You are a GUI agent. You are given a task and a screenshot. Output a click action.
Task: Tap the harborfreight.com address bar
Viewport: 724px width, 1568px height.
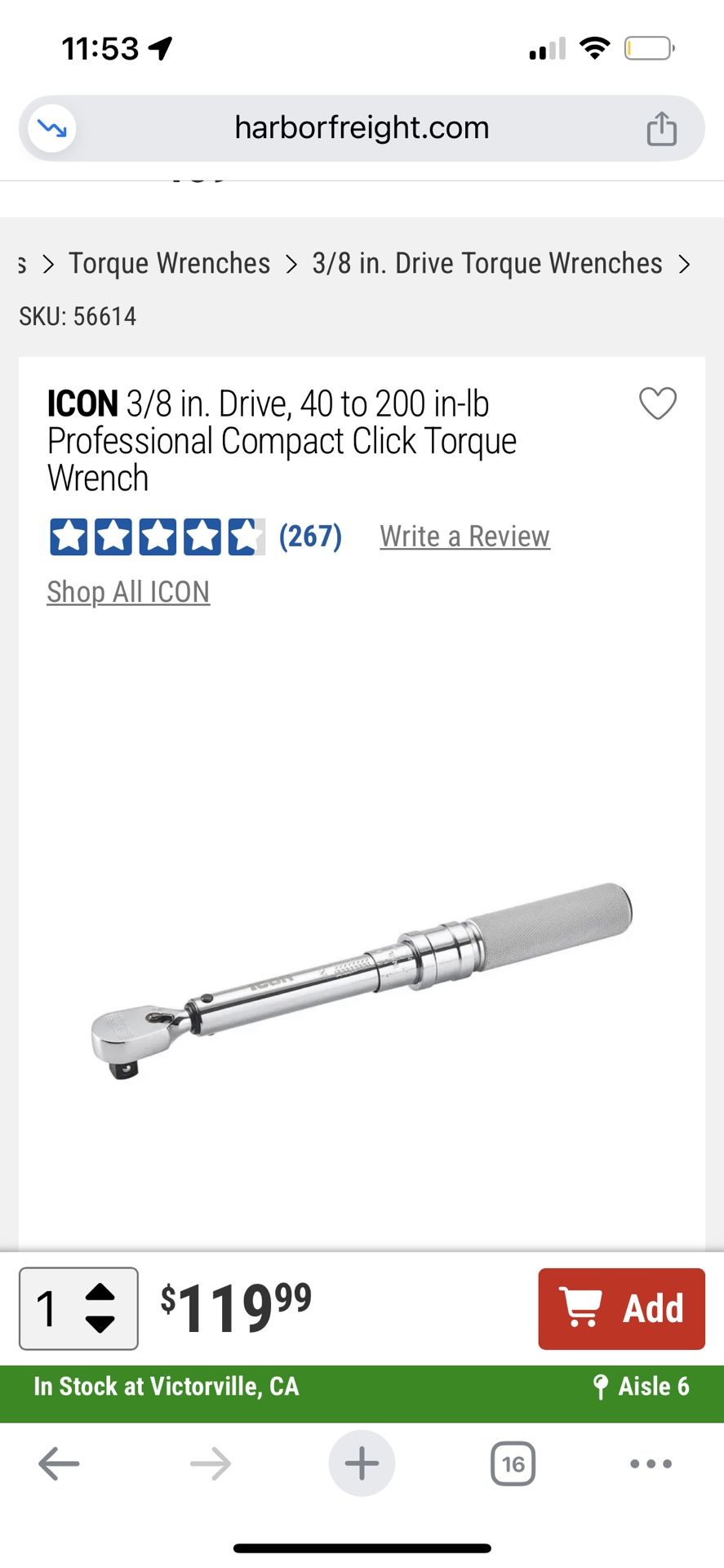pyautogui.click(x=362, y=128)
